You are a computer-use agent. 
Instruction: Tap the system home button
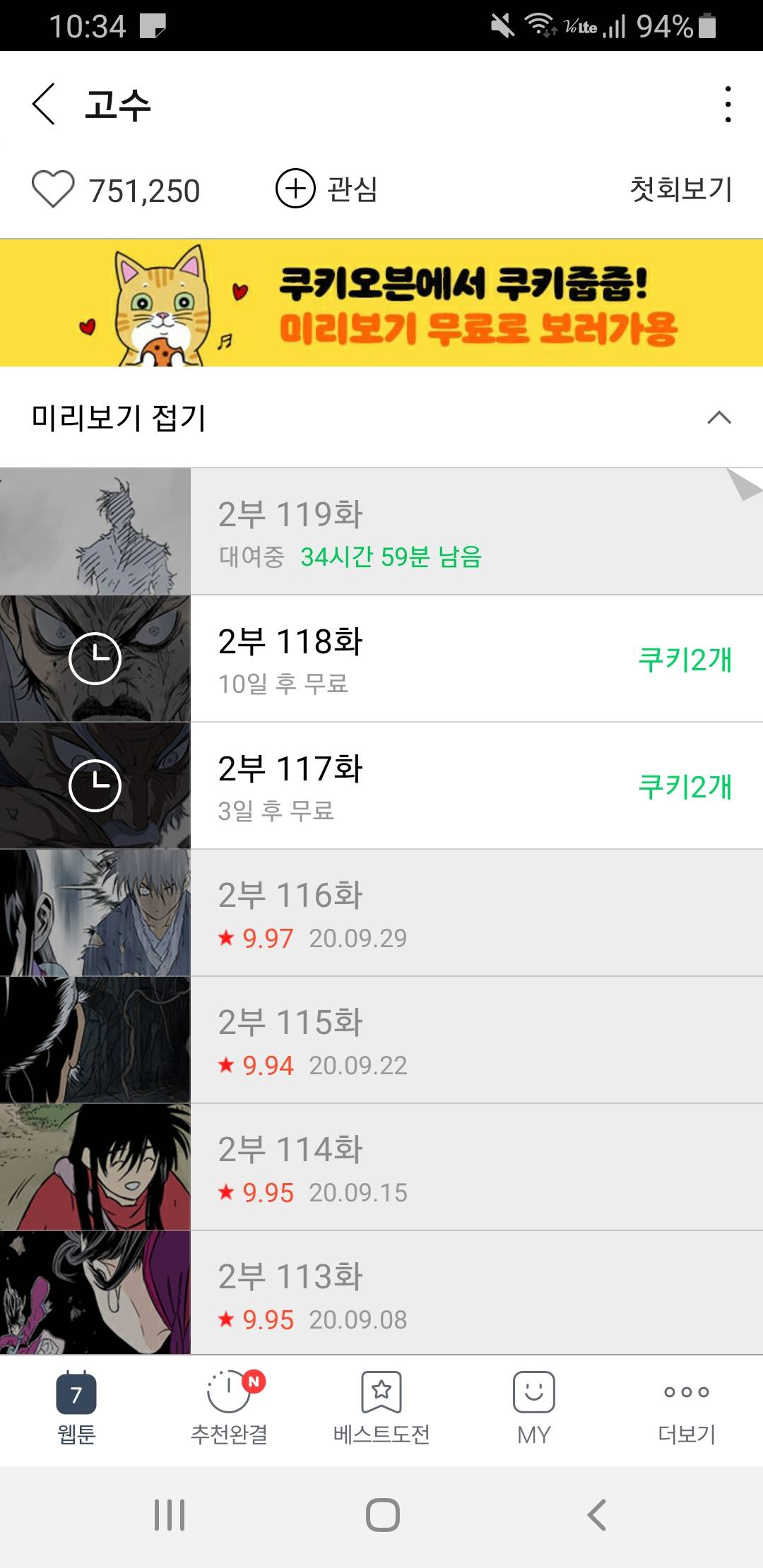point(382,1515)
